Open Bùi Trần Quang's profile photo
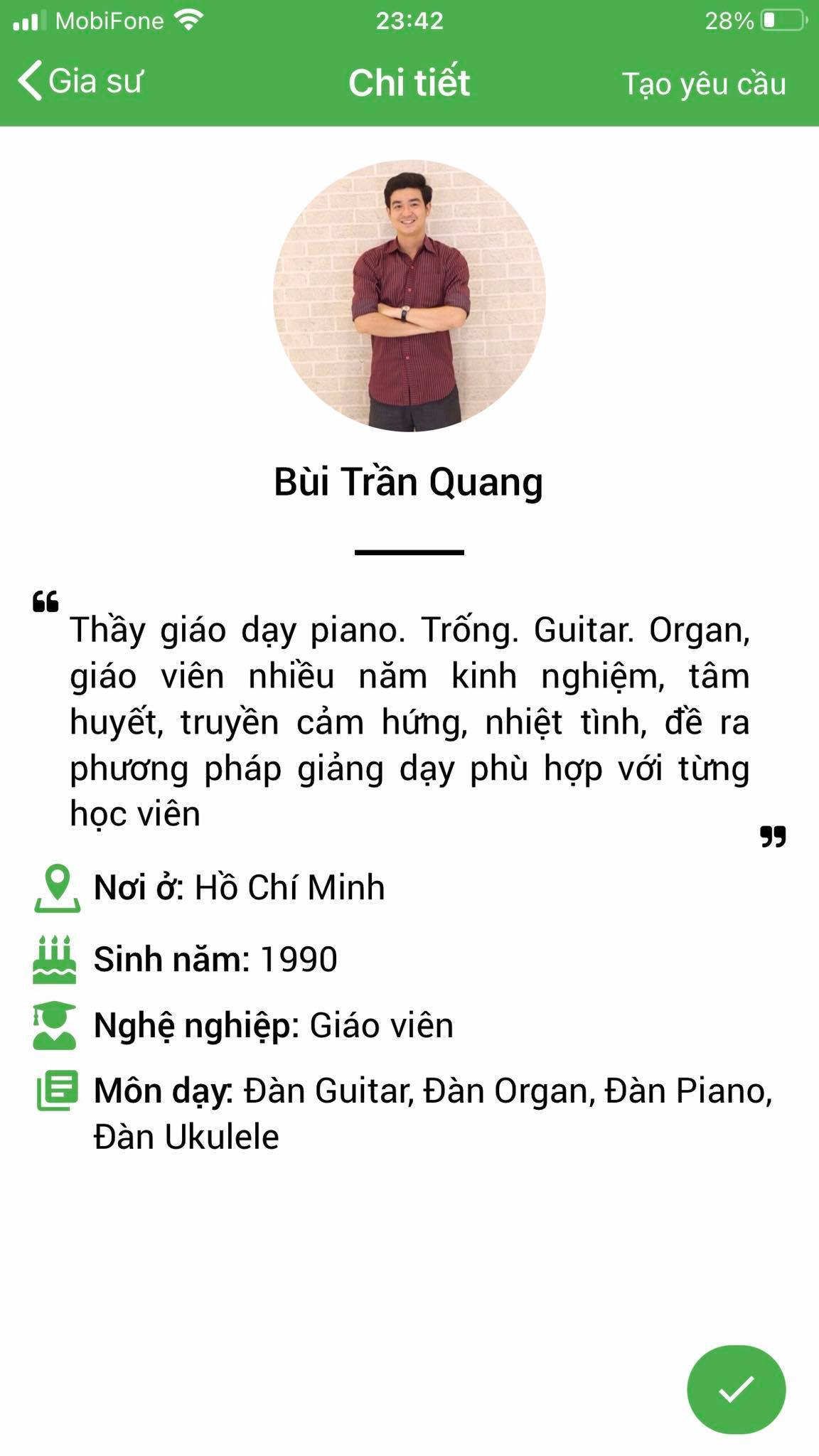The width and height of the screenshot is (819, 1456). (409, 296)
